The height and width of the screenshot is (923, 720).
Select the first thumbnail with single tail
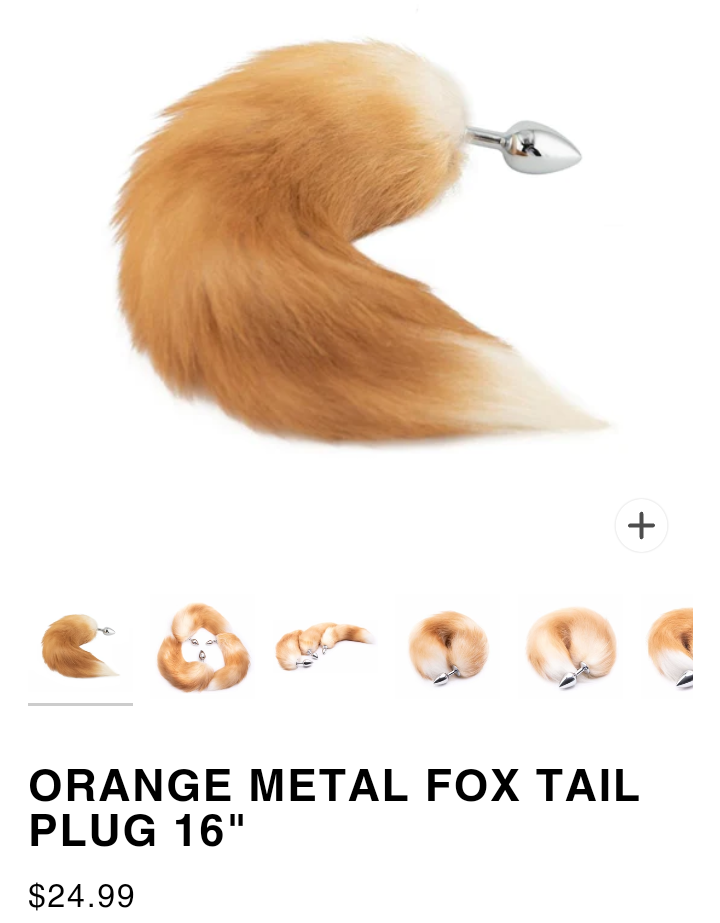(x=80, y=646)
